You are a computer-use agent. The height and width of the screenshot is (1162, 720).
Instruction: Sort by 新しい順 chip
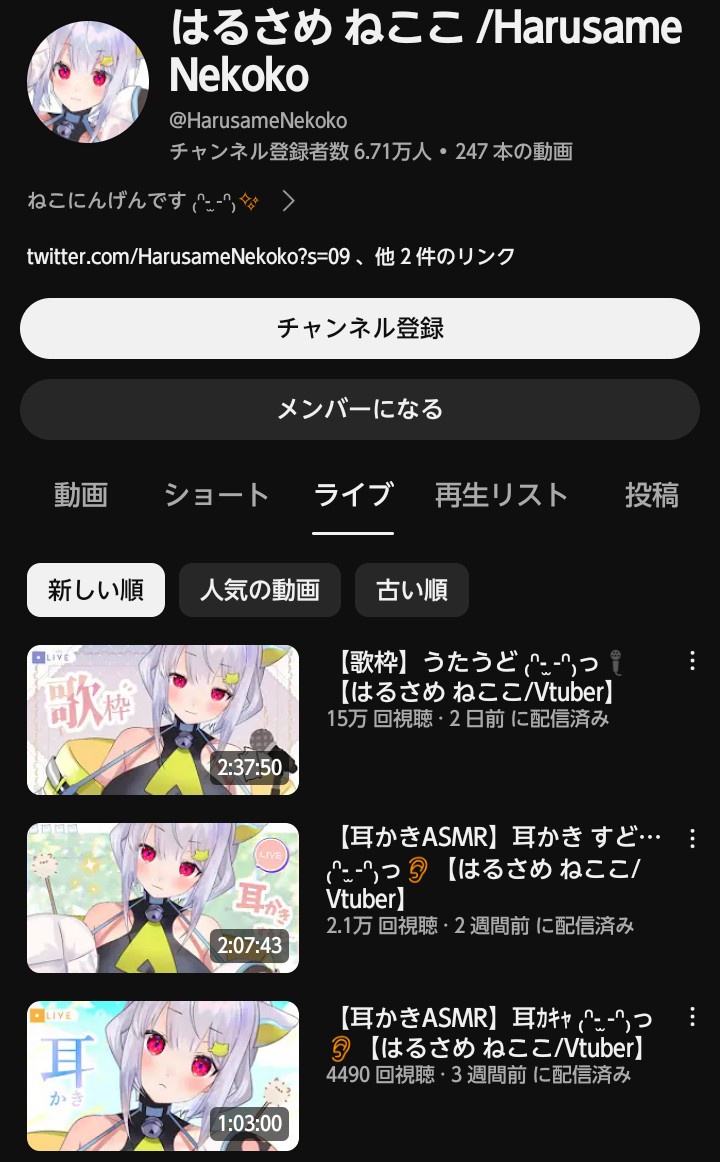point(96,590)
